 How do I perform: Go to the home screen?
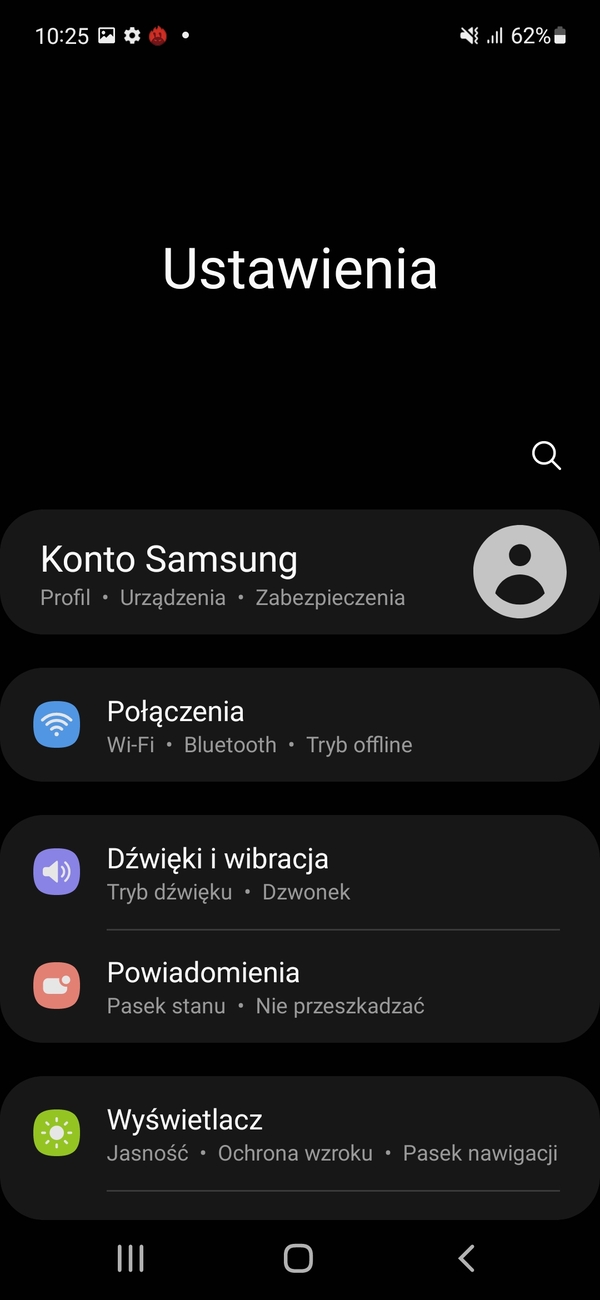(298, 1258)
